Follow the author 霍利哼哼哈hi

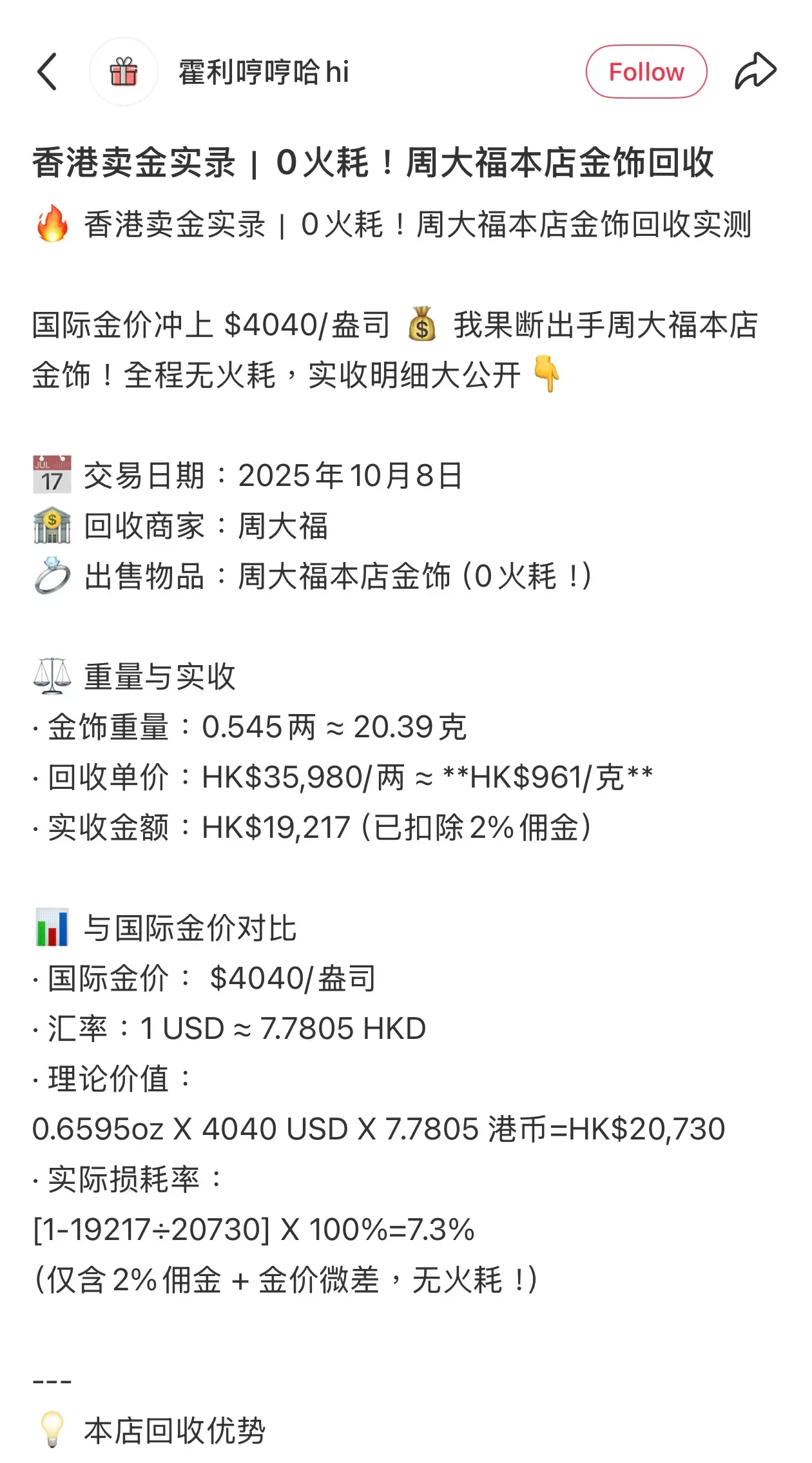[x=646, y=72]
